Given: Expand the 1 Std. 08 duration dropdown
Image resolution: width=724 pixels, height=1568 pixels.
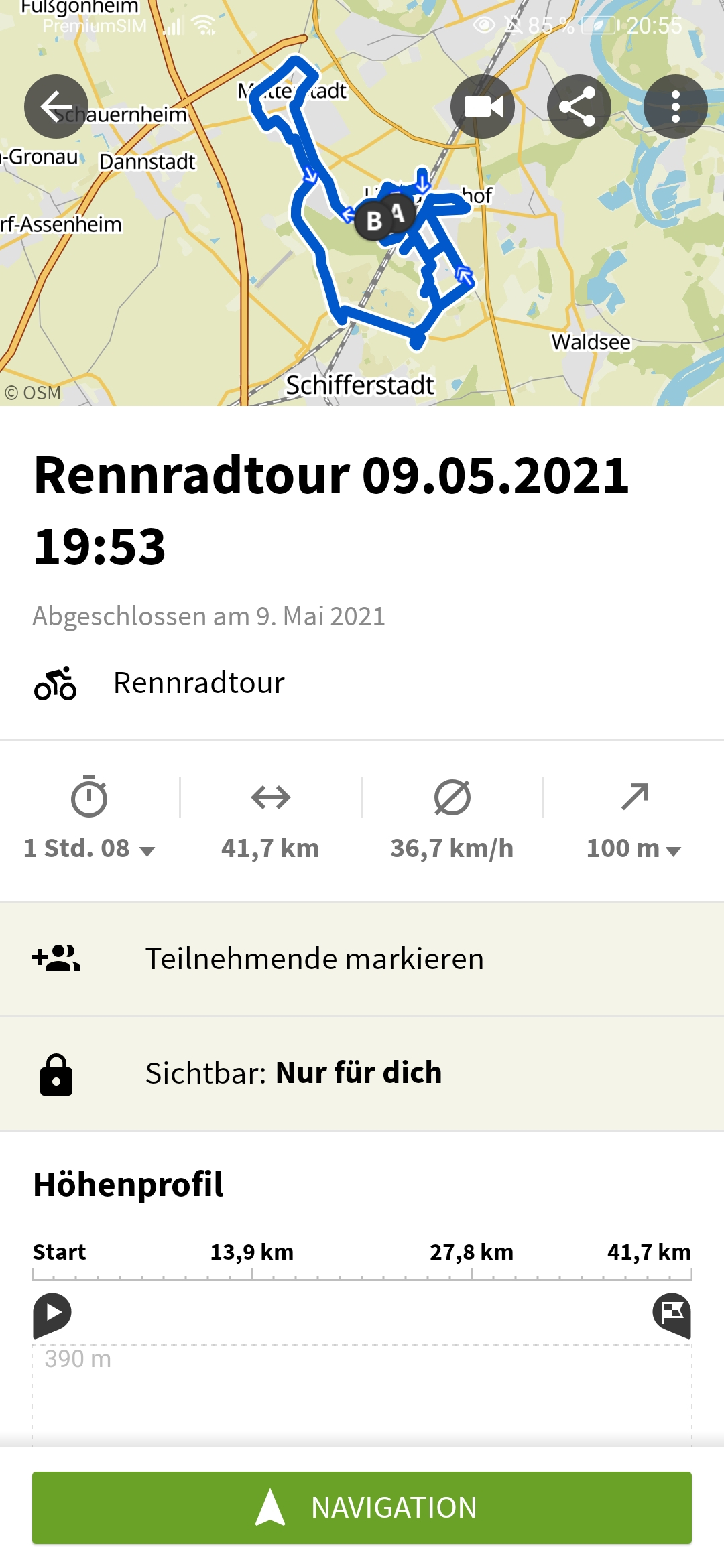Looking at the screenshot, I should pos(89,848).
